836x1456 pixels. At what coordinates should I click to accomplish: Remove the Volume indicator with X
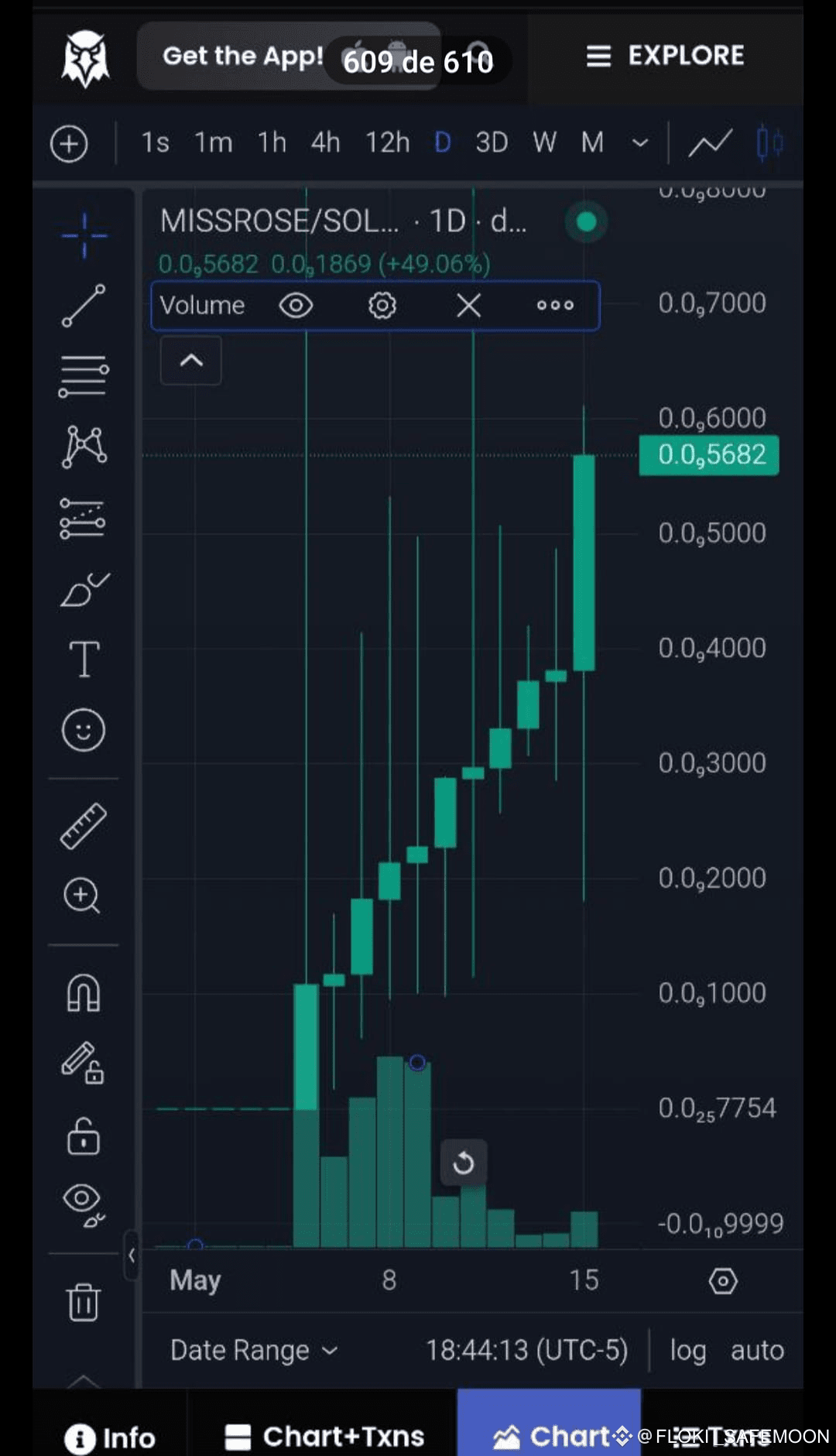[x=468, y=305]
